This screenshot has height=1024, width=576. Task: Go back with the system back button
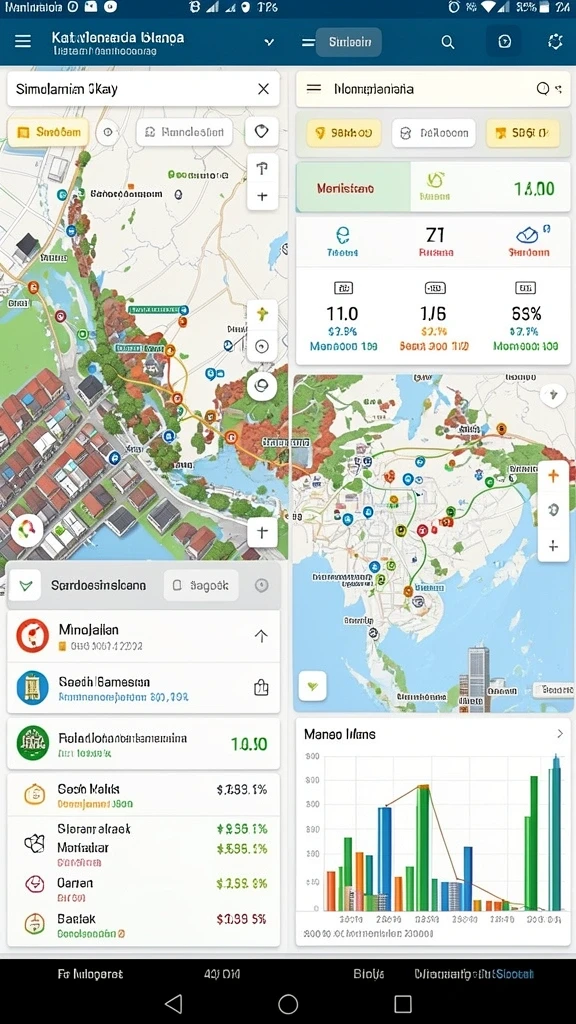(173, 1004)
